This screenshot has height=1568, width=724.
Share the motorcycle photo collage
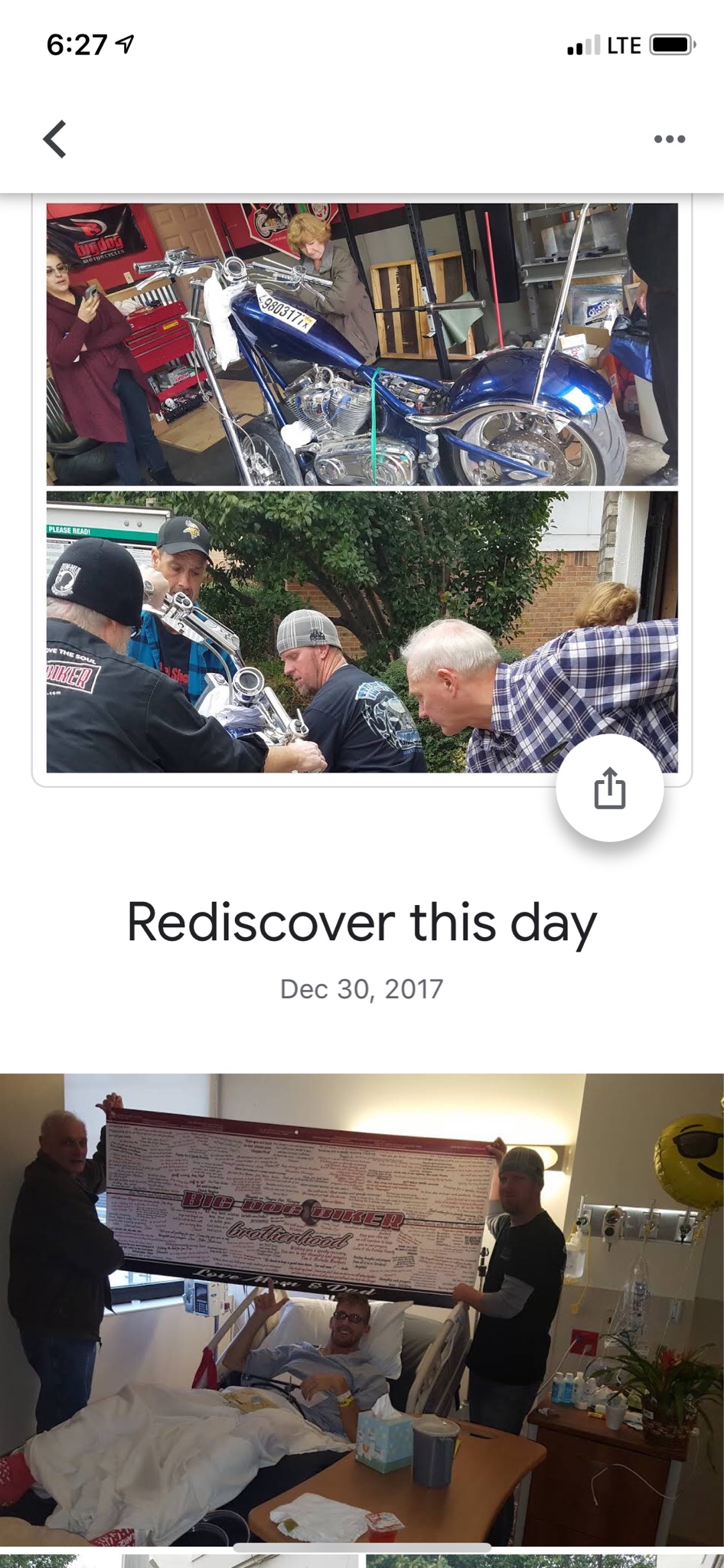click(x=609, y=789)
